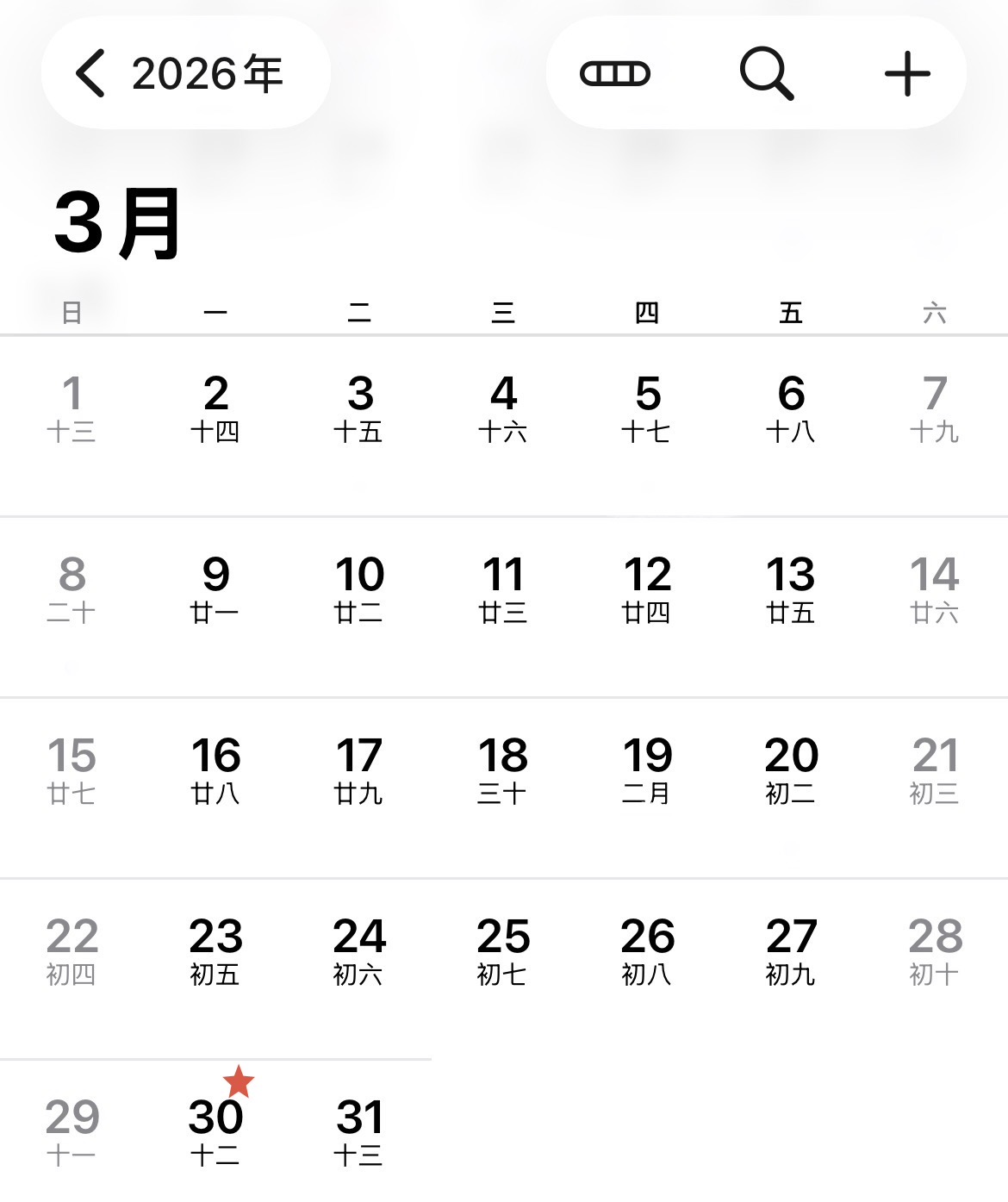Tap the plus icon to add an event
1008x1202 pixels.
pyautogui.click(x=908, y=73)
